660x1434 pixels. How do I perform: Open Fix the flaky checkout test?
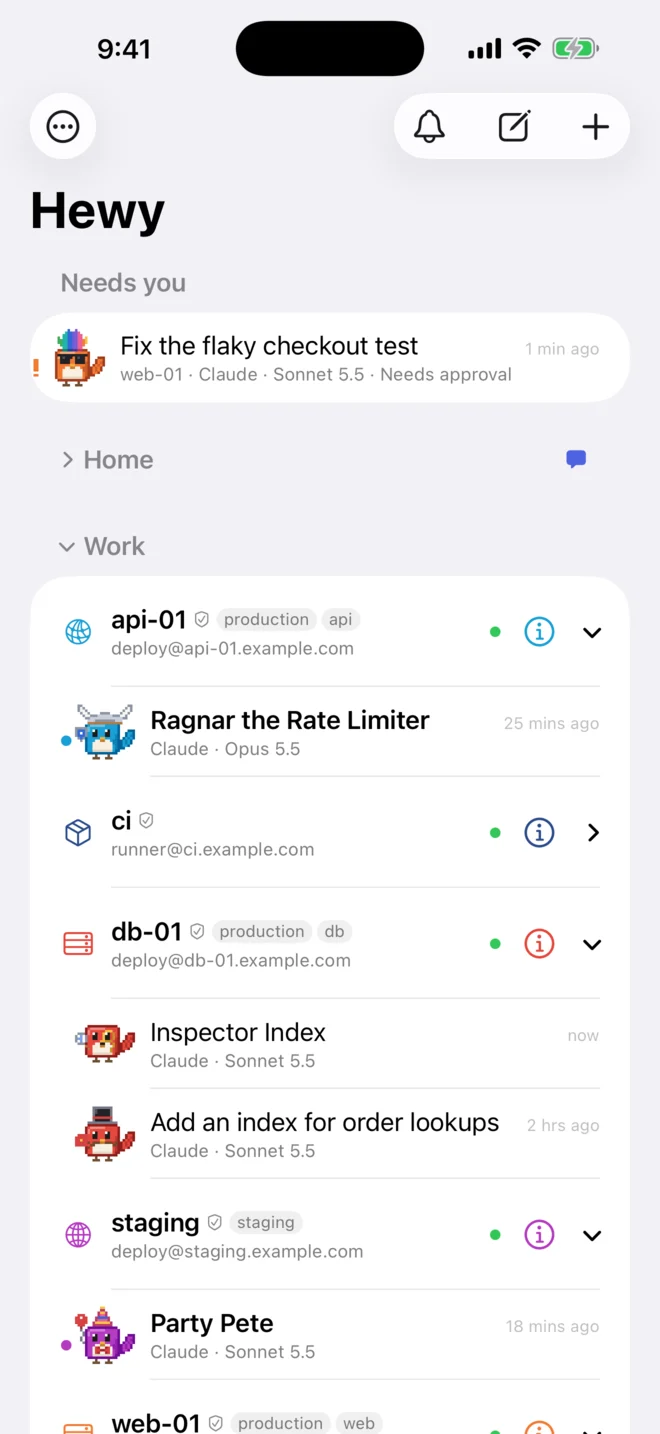click(x=330, y=358)
